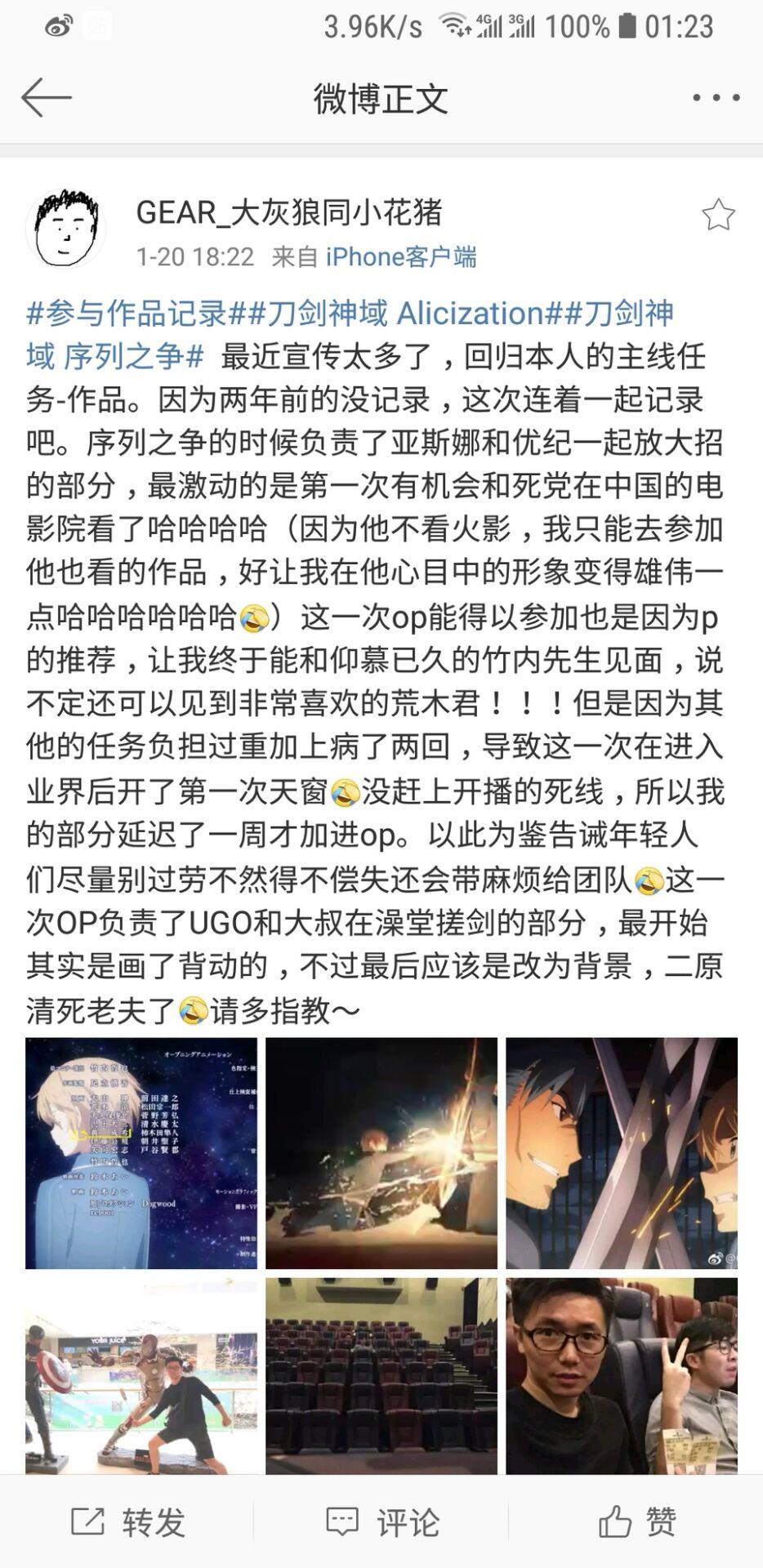View the crossed swords anime image

click(622, 1153)
